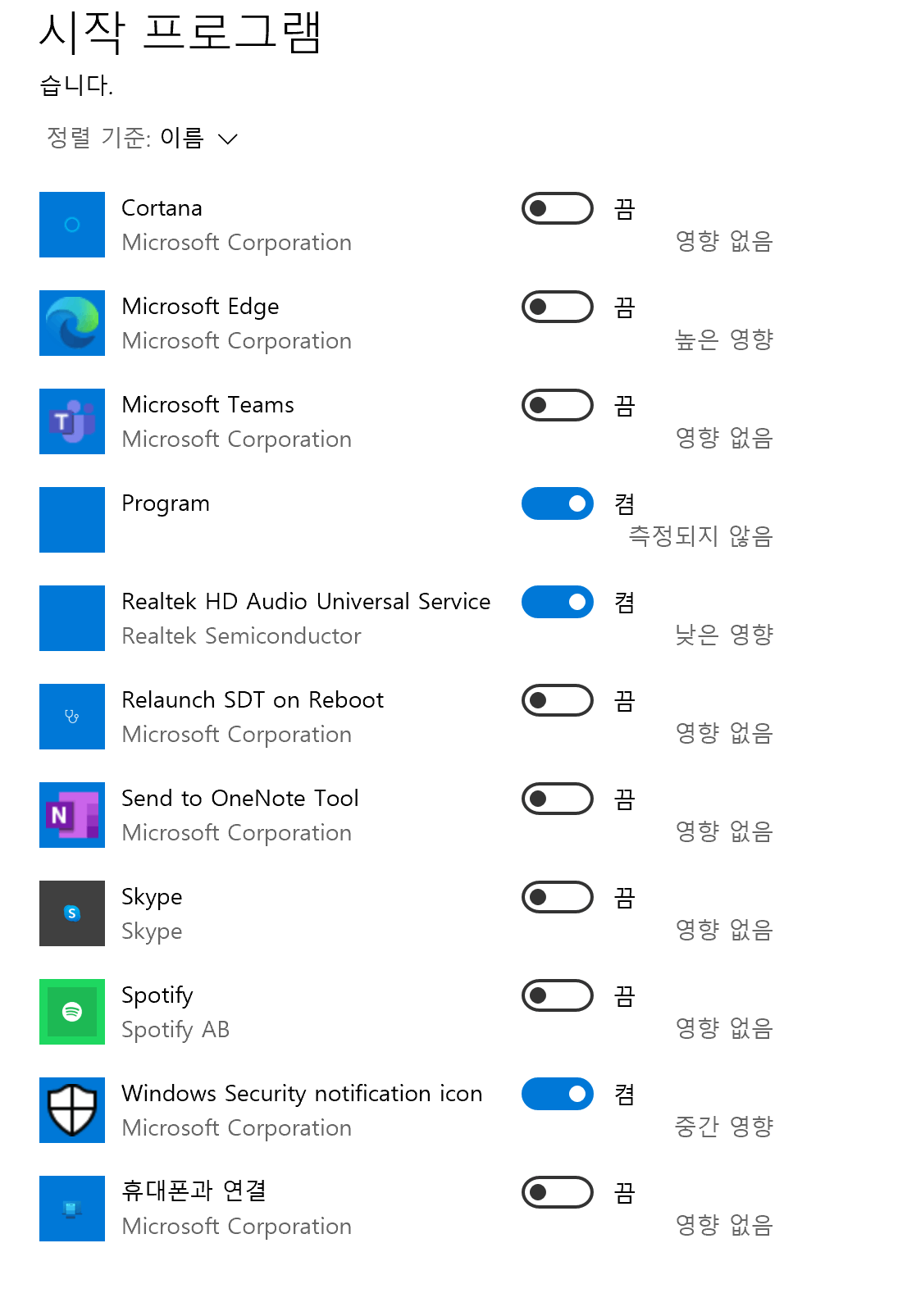Click the Spotify AB publisher label
Screen dimensions: 907x1316
tap(175, 1029)
